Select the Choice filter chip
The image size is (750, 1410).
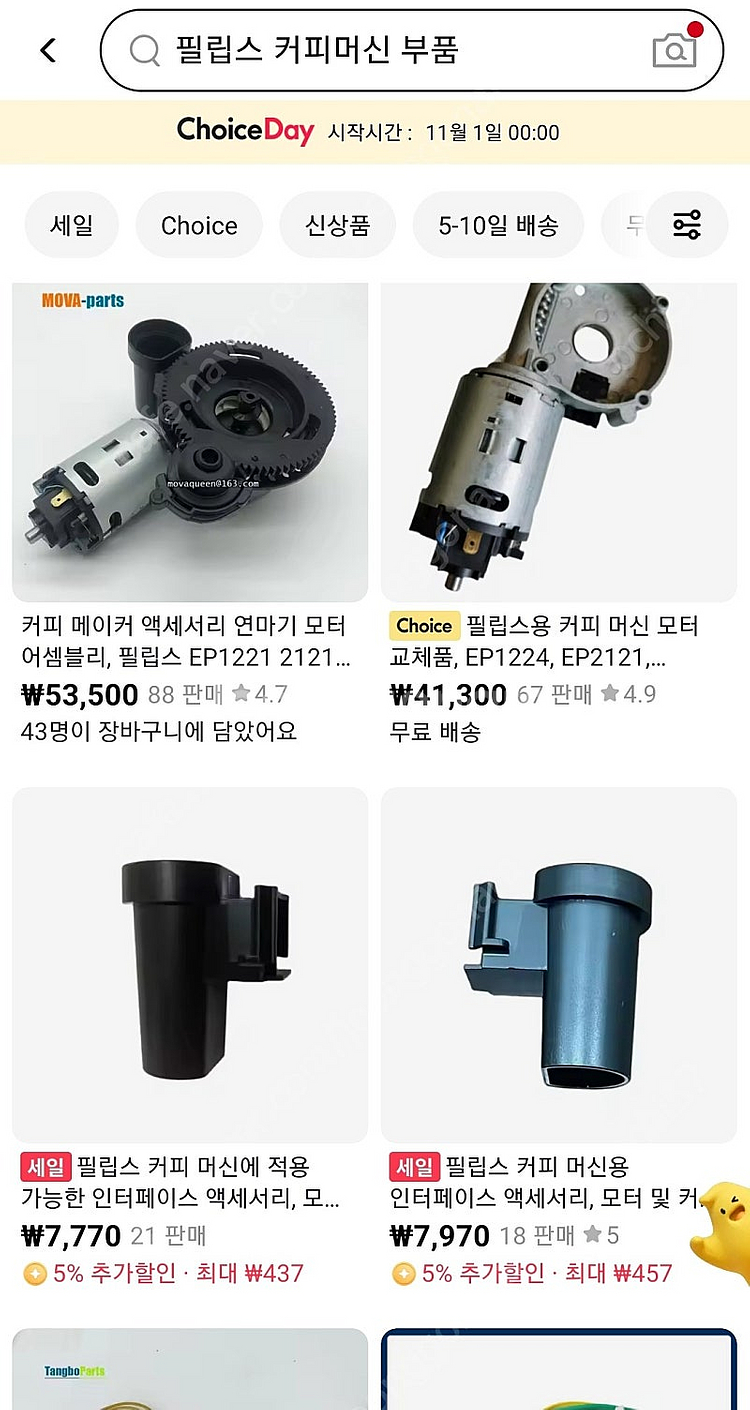click(x=199, y=225)
